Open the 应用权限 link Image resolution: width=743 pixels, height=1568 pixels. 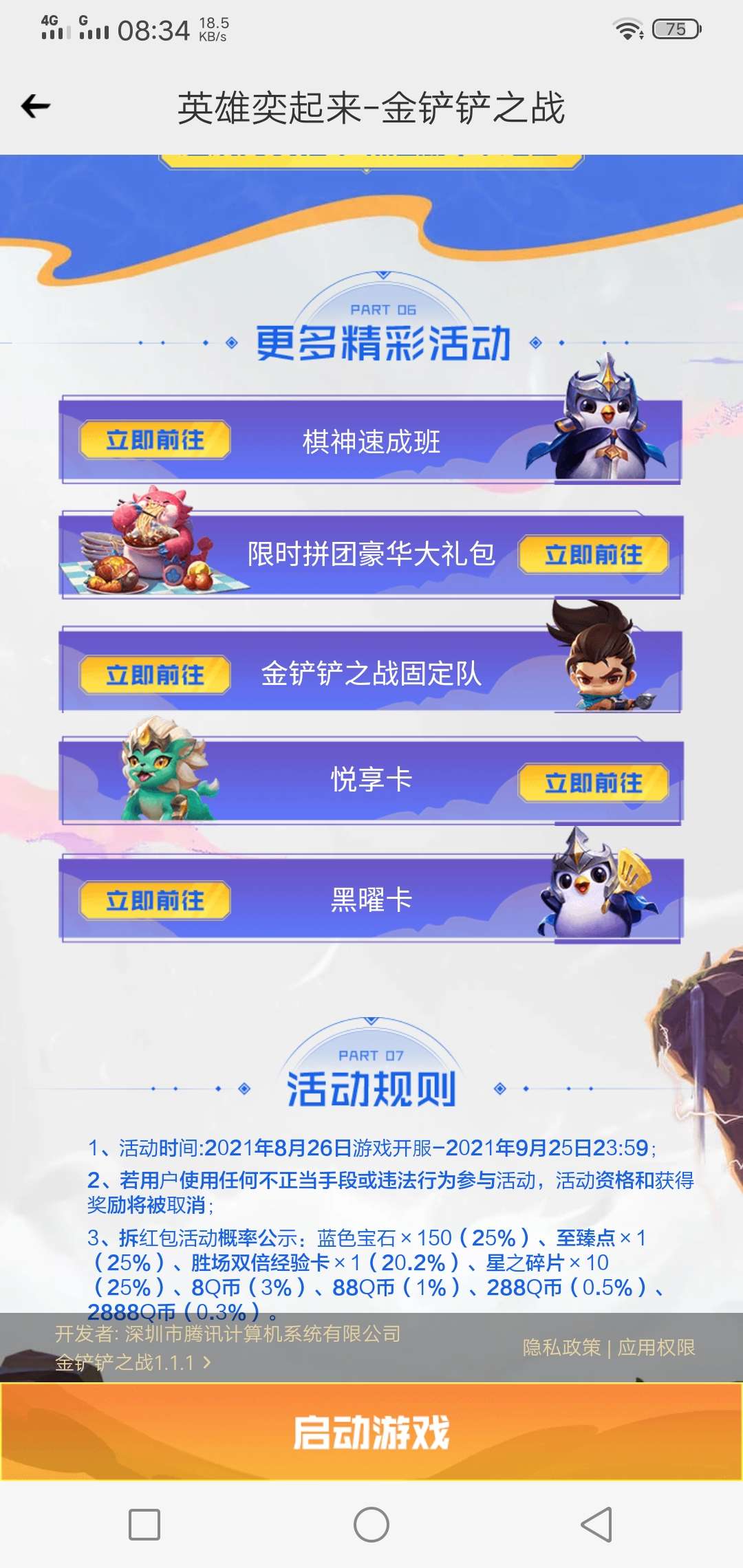coord(656,1347)
